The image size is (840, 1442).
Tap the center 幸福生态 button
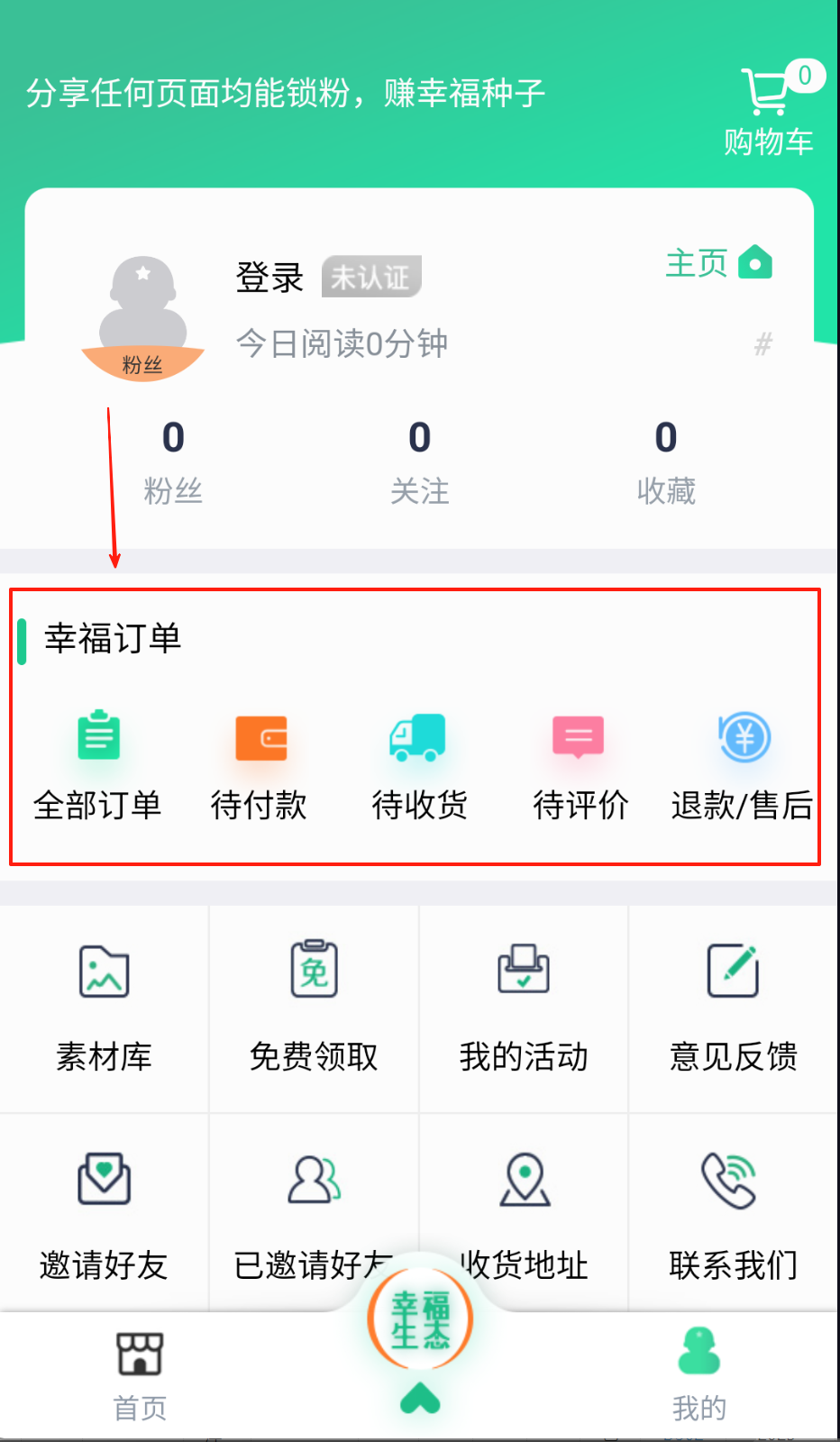click(420, 1320)
